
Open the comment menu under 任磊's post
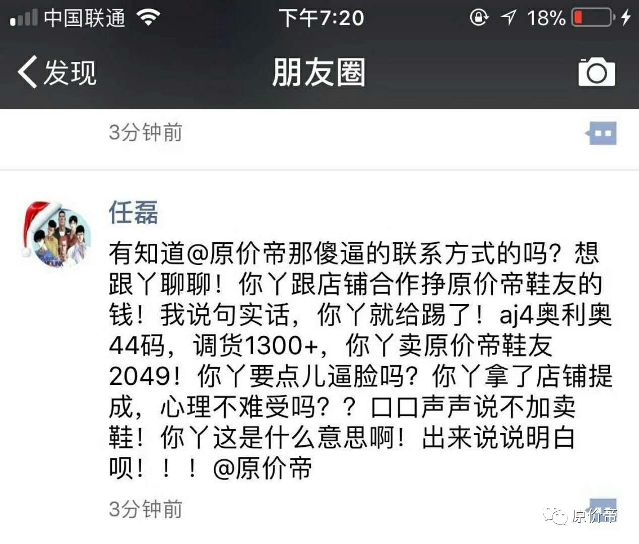tap(601, 508)
